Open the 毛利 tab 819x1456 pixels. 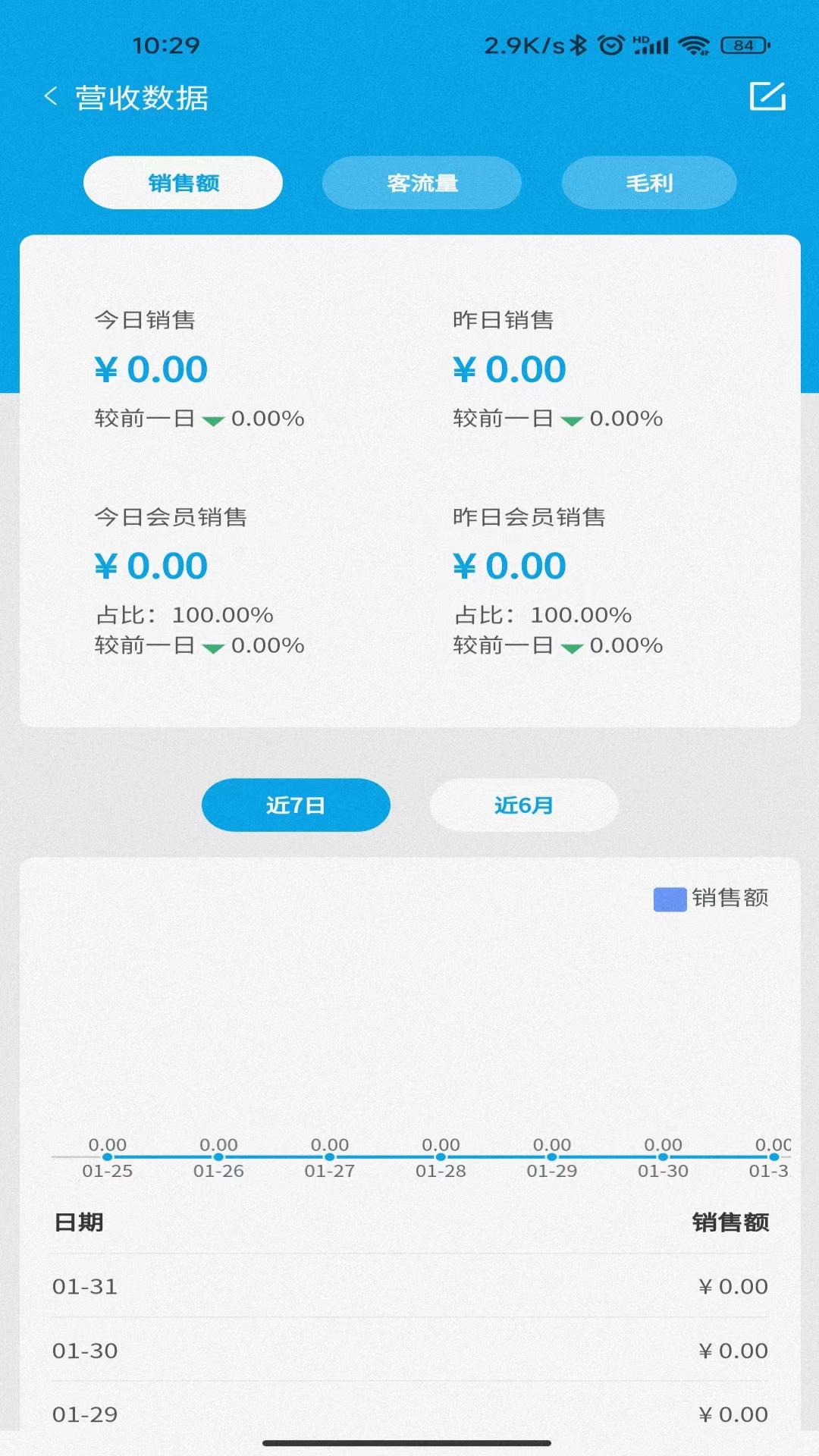pyautogui.click(x=649, y=183)
